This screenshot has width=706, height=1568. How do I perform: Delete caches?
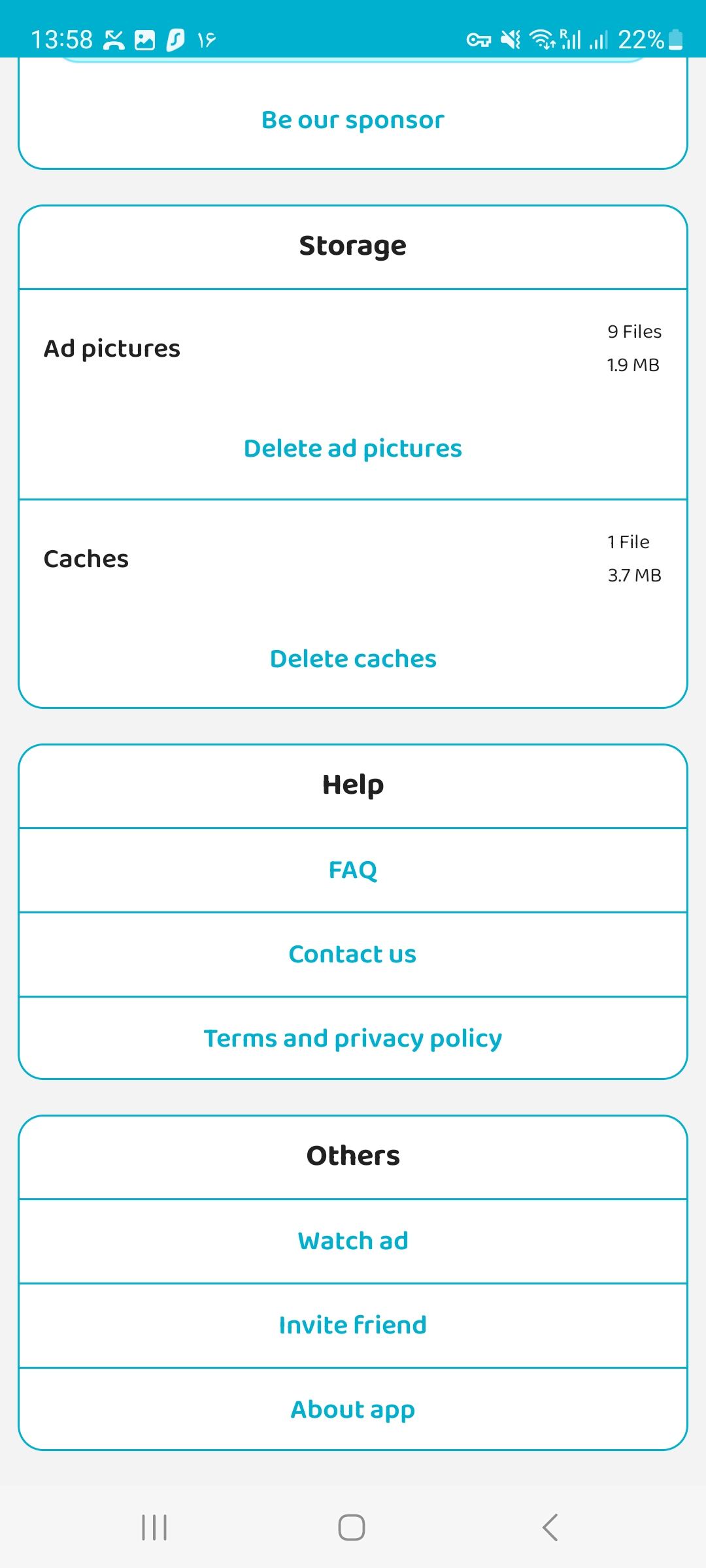point(353,659)
